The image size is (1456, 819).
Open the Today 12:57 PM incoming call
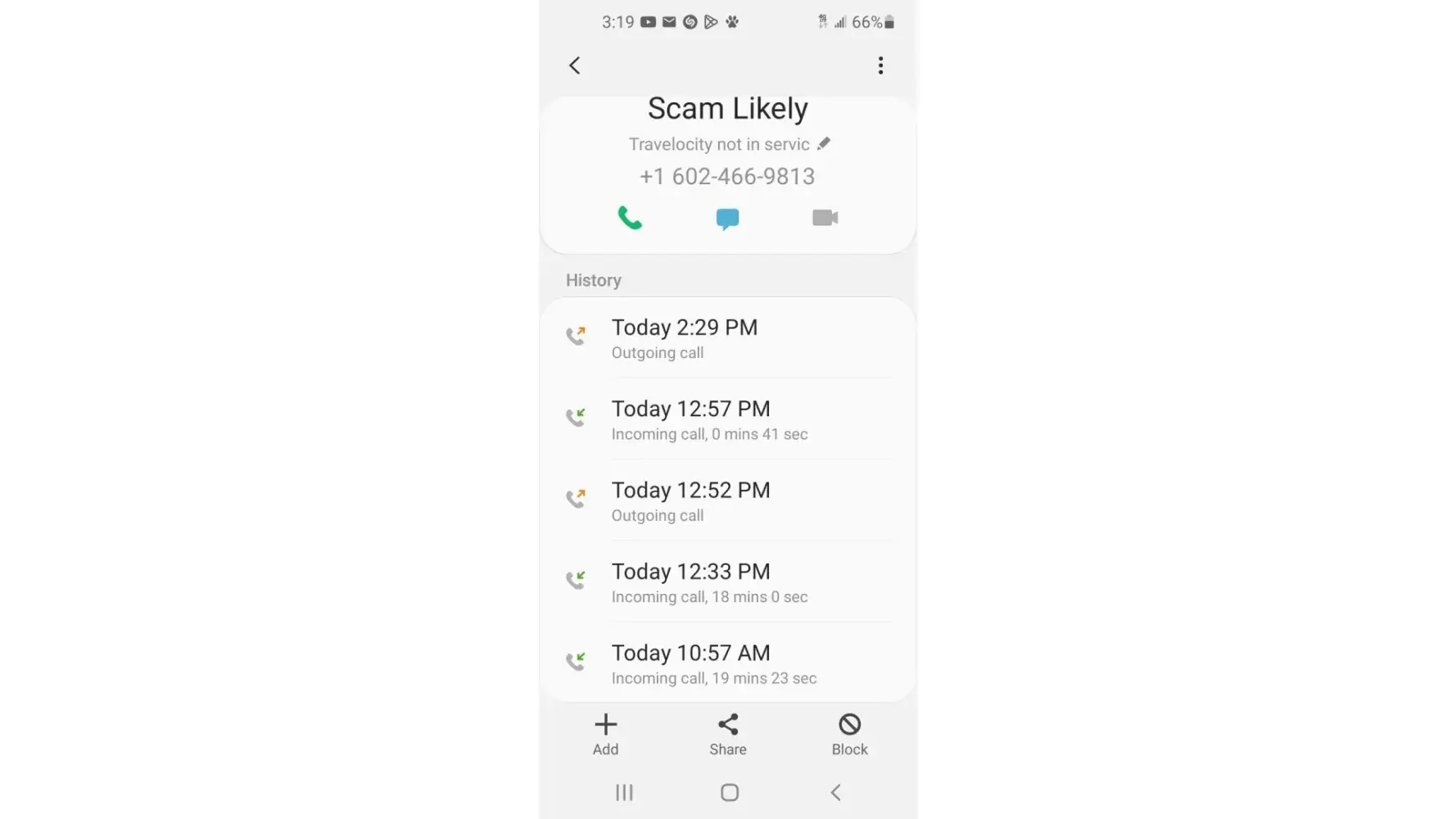point(727,419)
